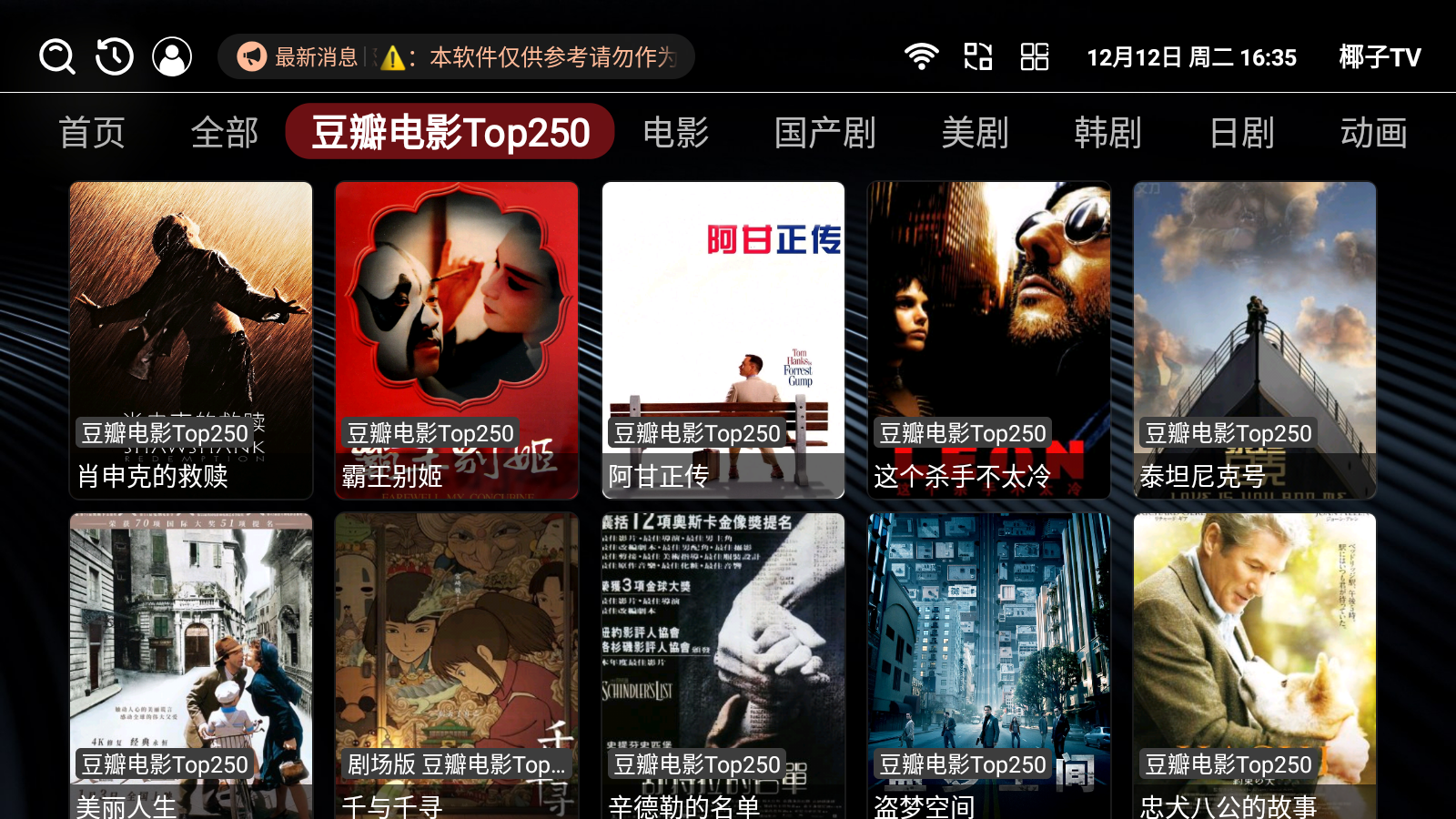Go to the 国产剧 tab
1456x819 pixels.
click(825, 133)
